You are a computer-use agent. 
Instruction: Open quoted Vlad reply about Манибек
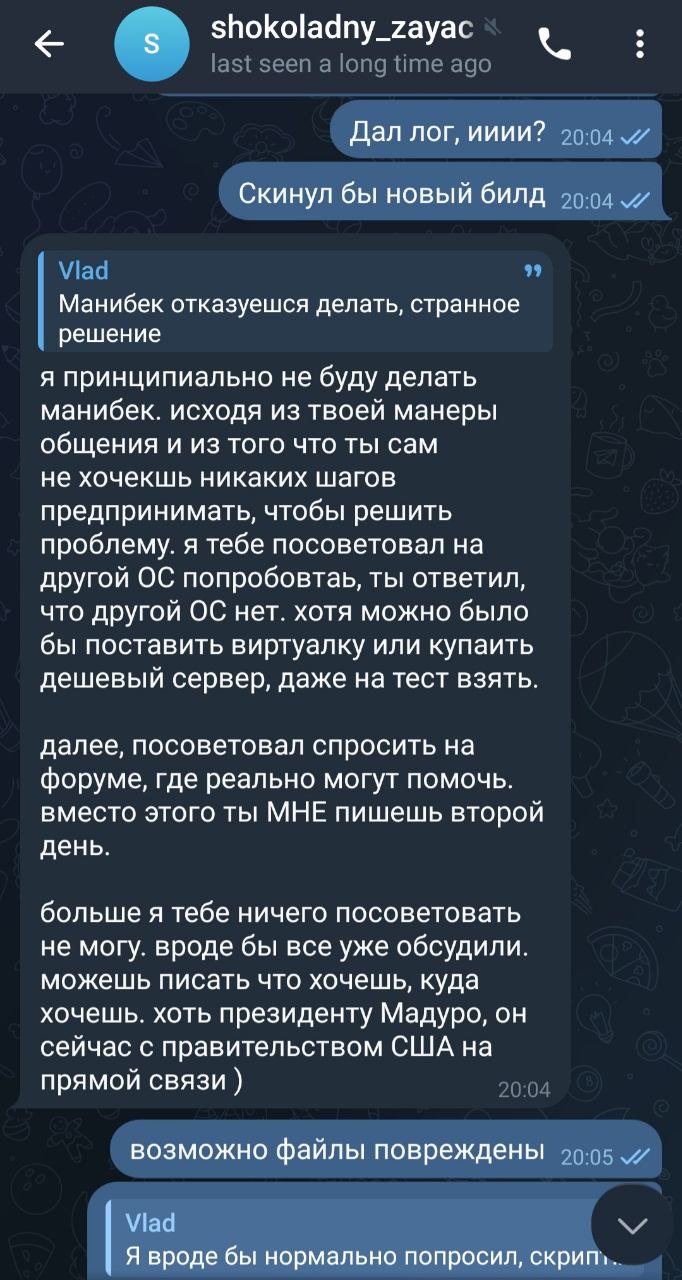tap(295, 302)
